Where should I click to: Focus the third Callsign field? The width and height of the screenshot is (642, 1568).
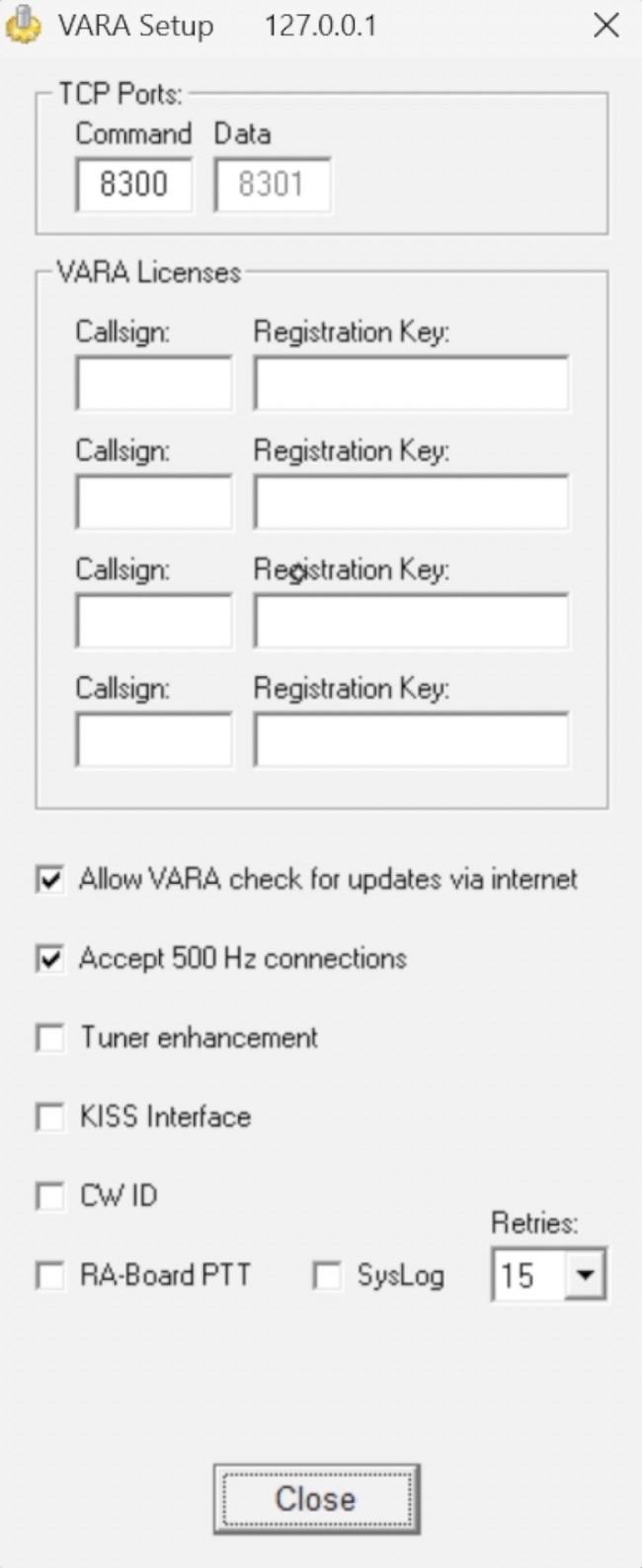coord(153,621)
